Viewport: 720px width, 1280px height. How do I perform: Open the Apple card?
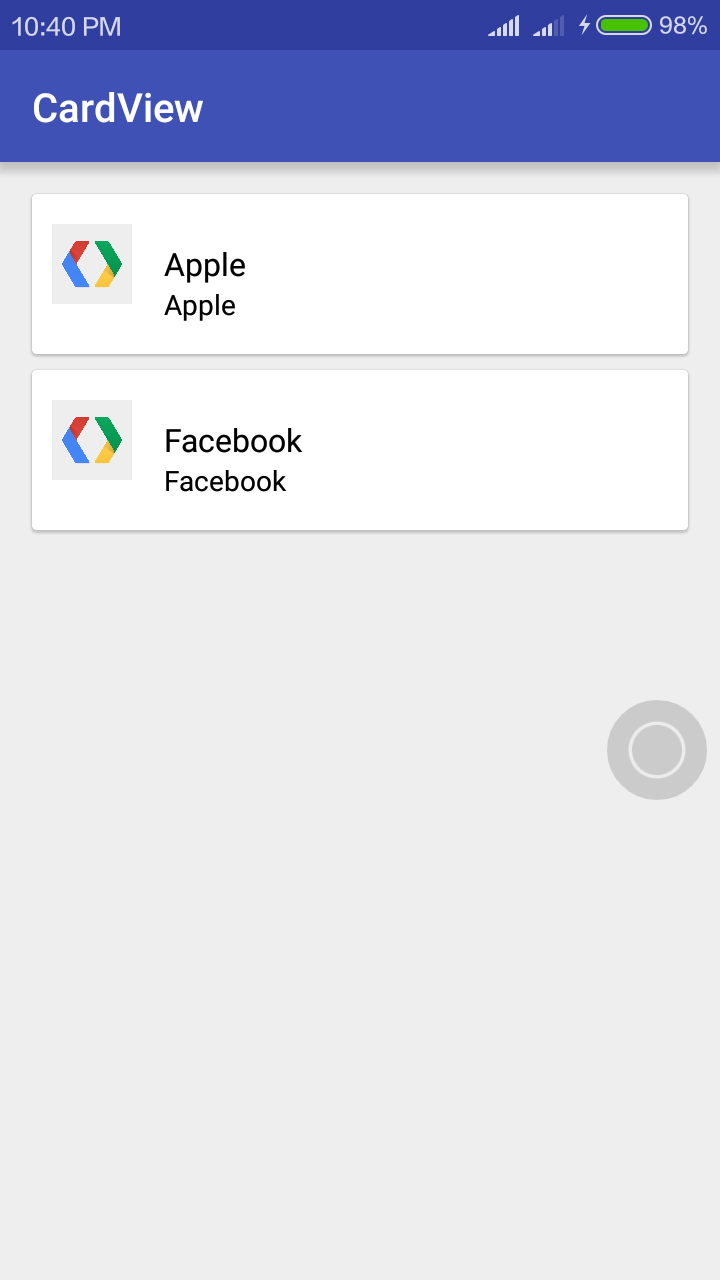[x=360, y=274]
